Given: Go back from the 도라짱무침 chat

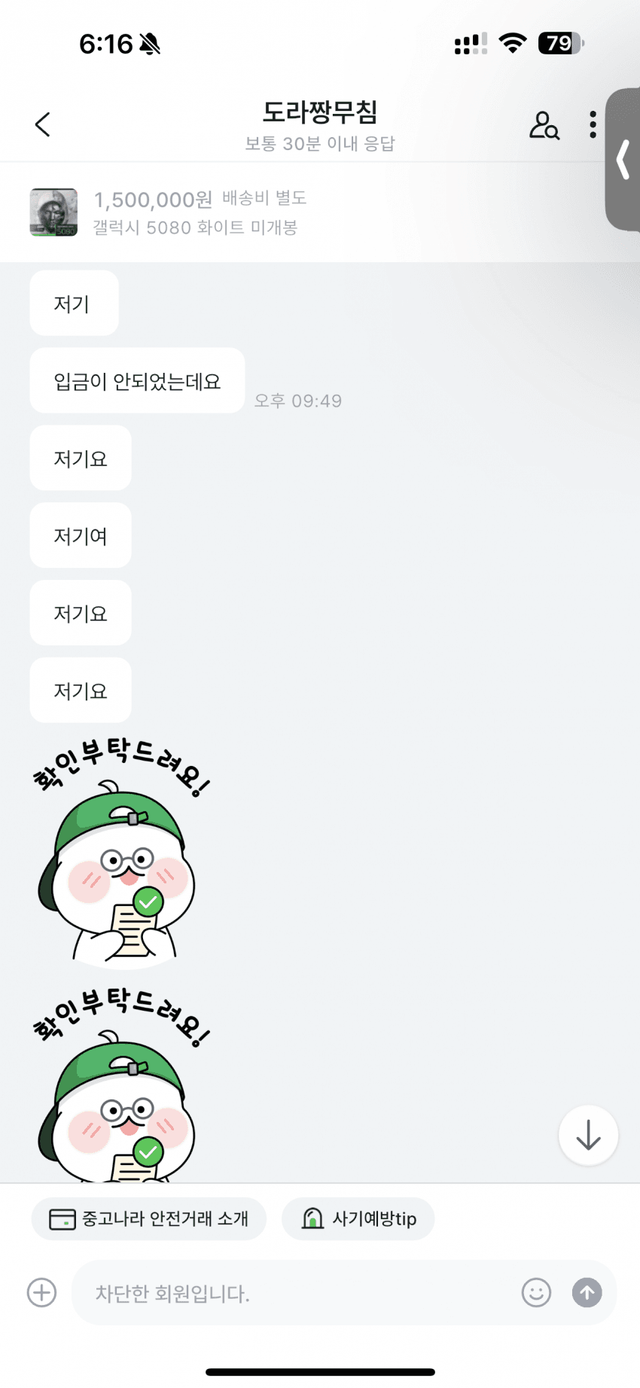Looking at the screenshot, I should pyautogui.click(x=42, y=124).
